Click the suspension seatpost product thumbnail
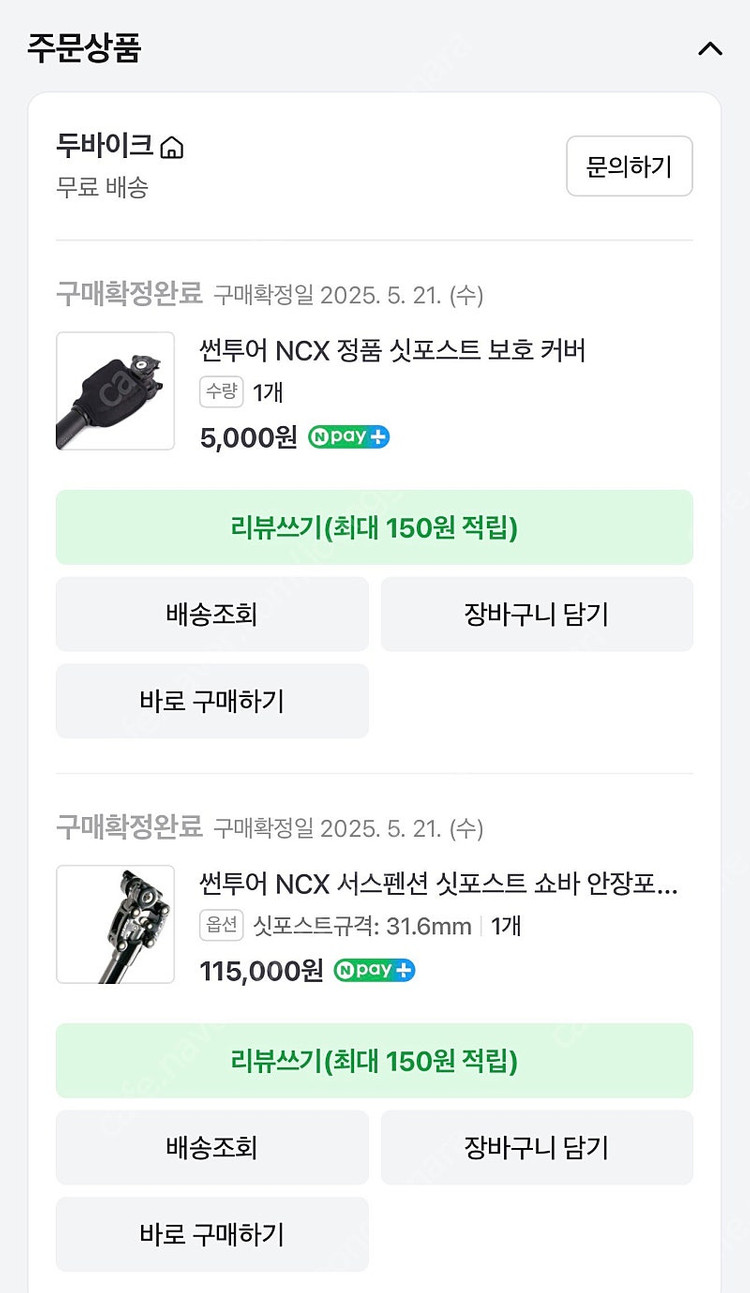This screenshot has width=750, height=1293. 115,924
